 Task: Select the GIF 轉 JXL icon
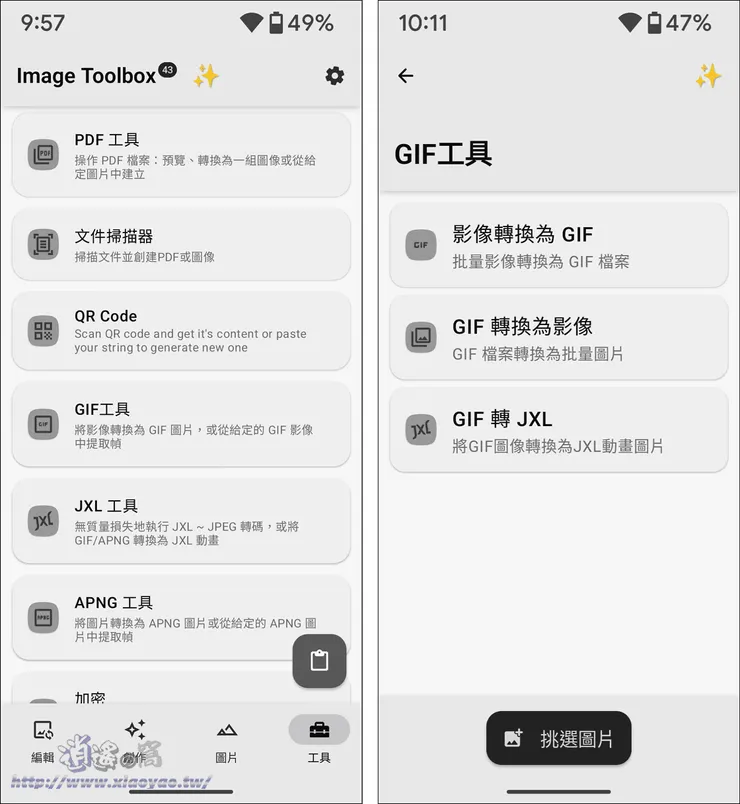click(421, 431)
